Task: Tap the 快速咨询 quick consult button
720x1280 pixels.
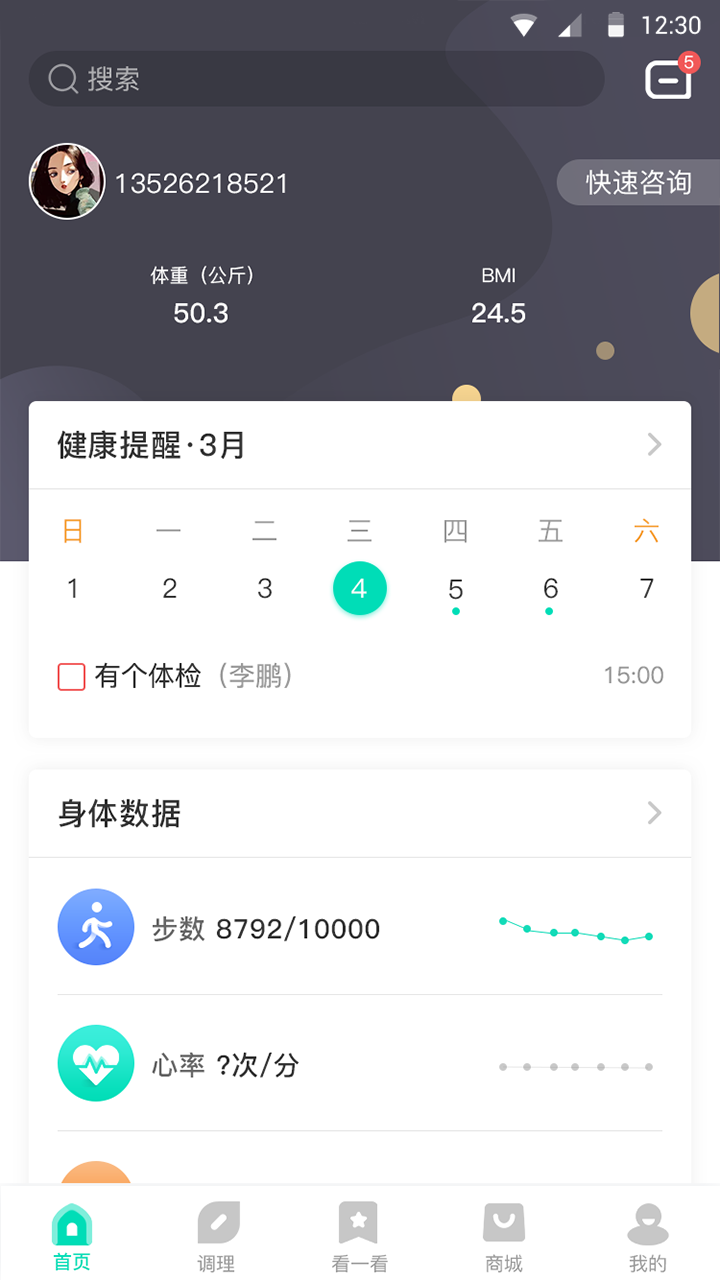Action: (638, 182)
